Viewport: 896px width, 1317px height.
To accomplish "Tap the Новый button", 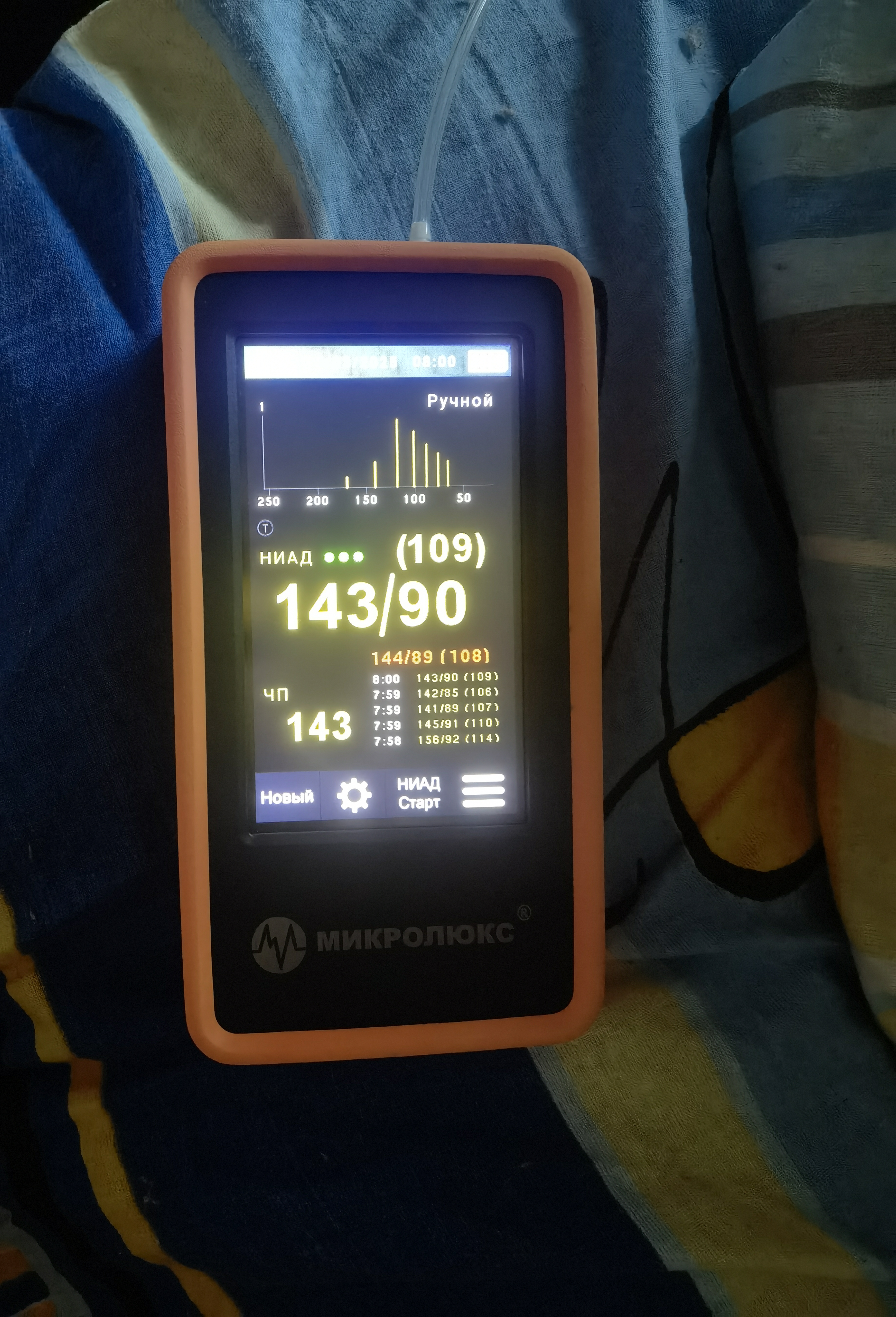I will tap(287, 796).
